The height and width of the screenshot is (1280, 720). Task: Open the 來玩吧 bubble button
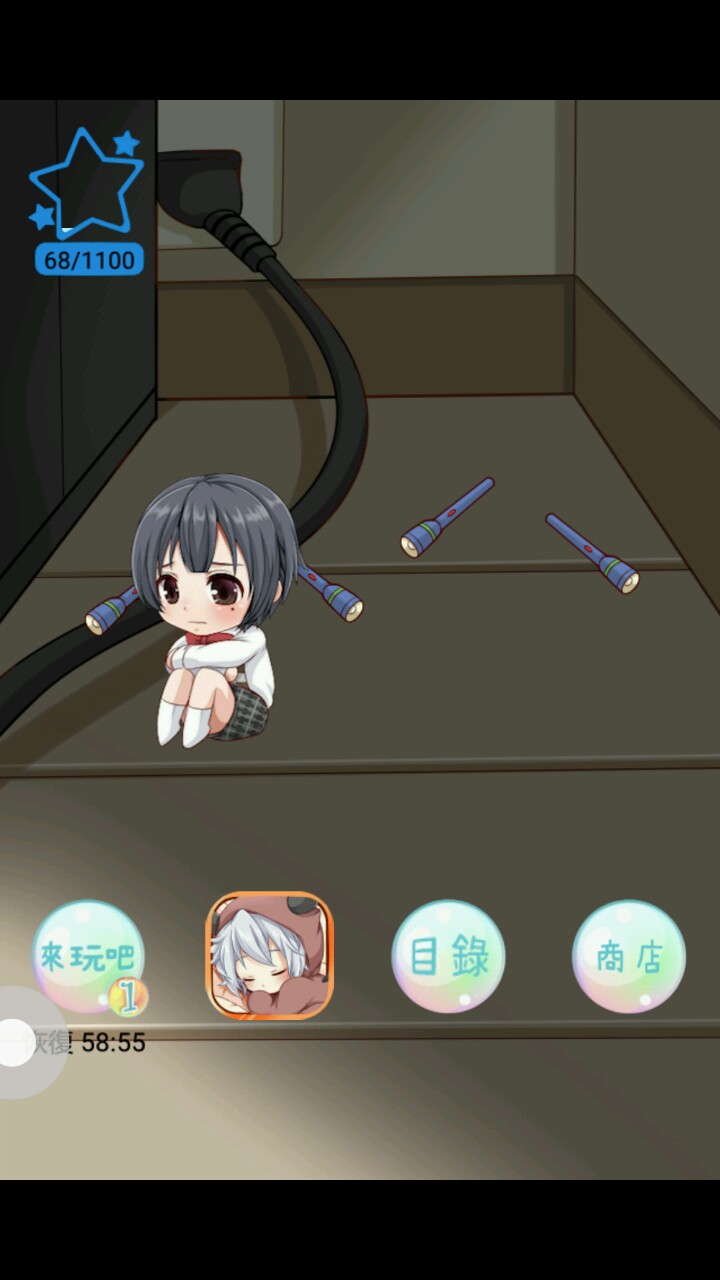88,955
